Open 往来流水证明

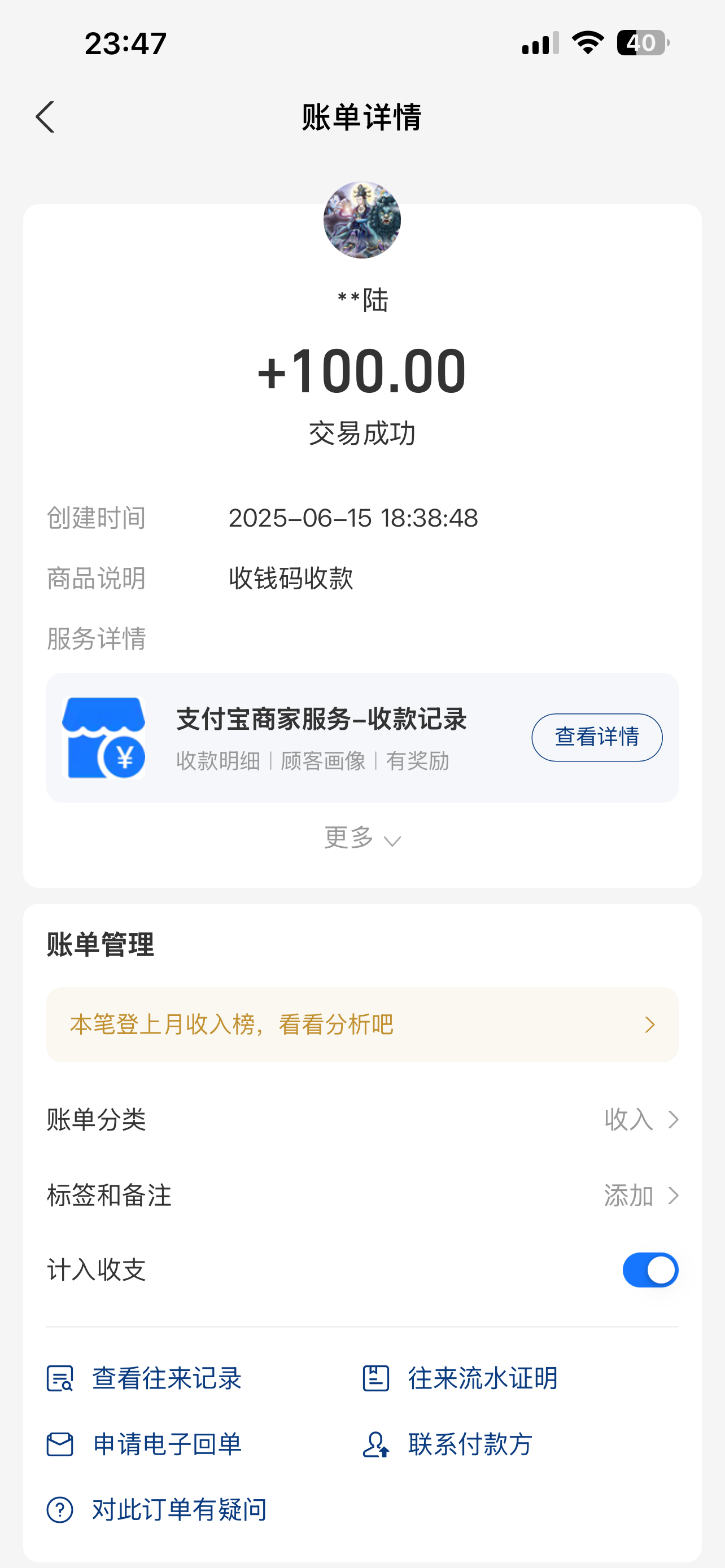pyautogui.click(x=461, y=1378)
